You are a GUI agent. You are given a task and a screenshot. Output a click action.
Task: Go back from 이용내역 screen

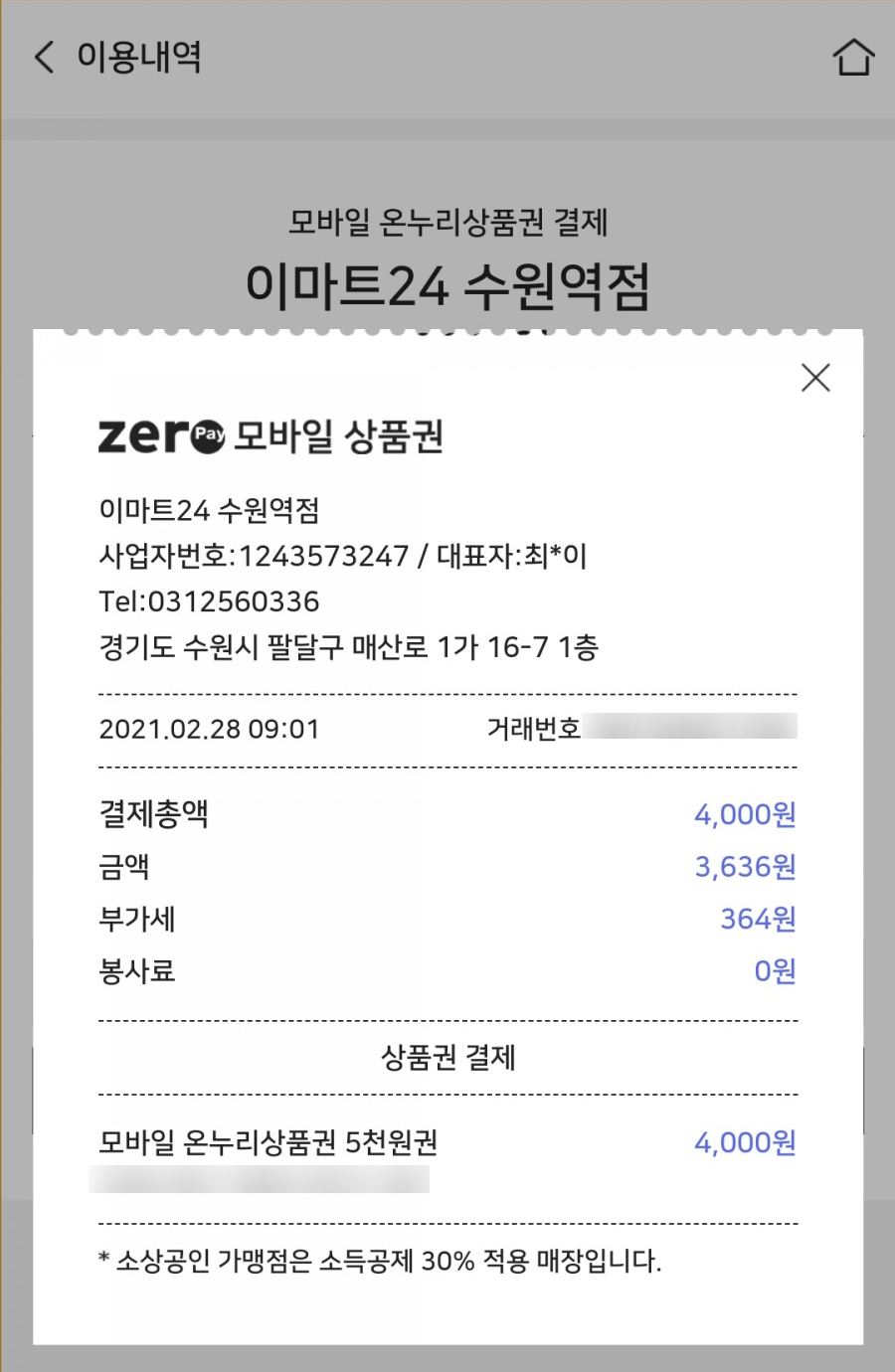45,57
